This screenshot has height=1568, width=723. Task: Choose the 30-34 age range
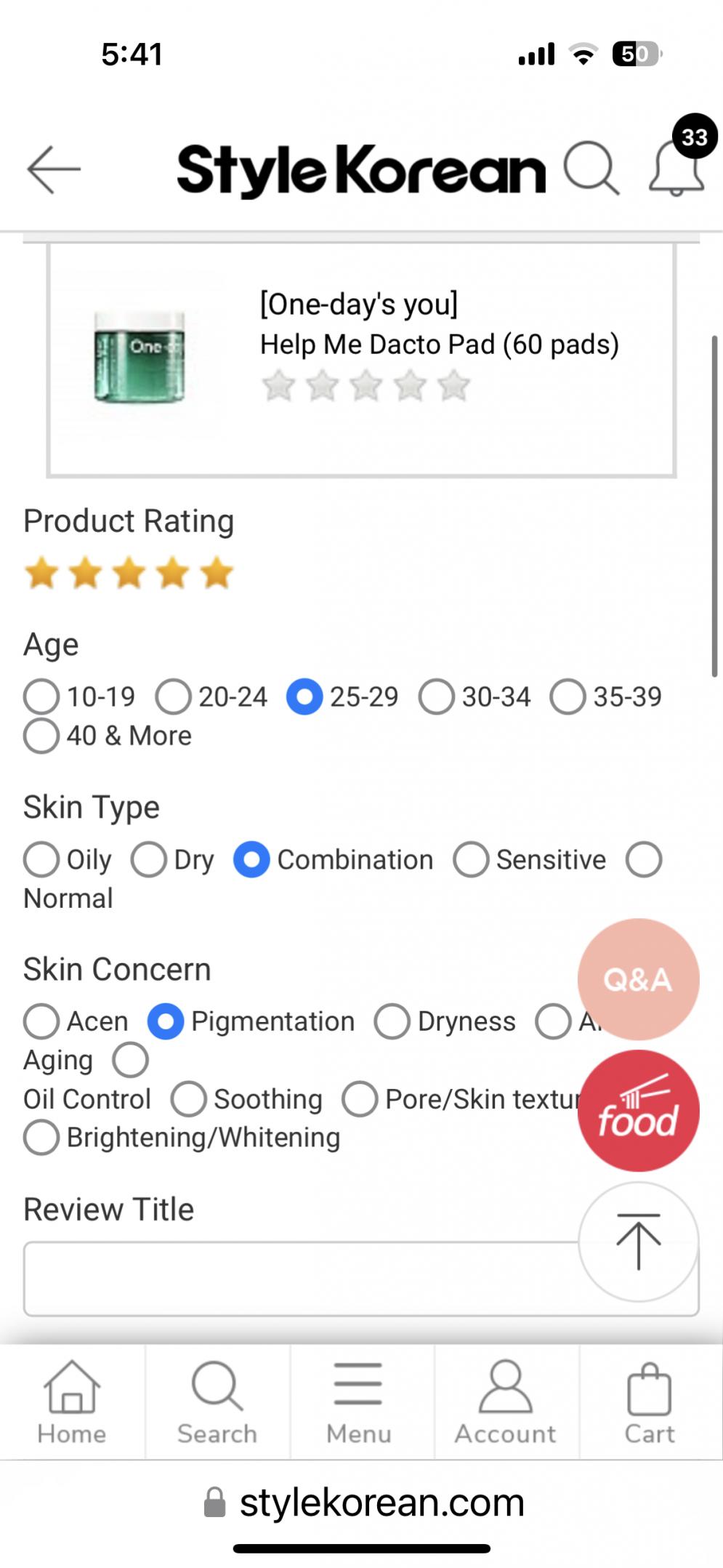click(x=437, y=696)
